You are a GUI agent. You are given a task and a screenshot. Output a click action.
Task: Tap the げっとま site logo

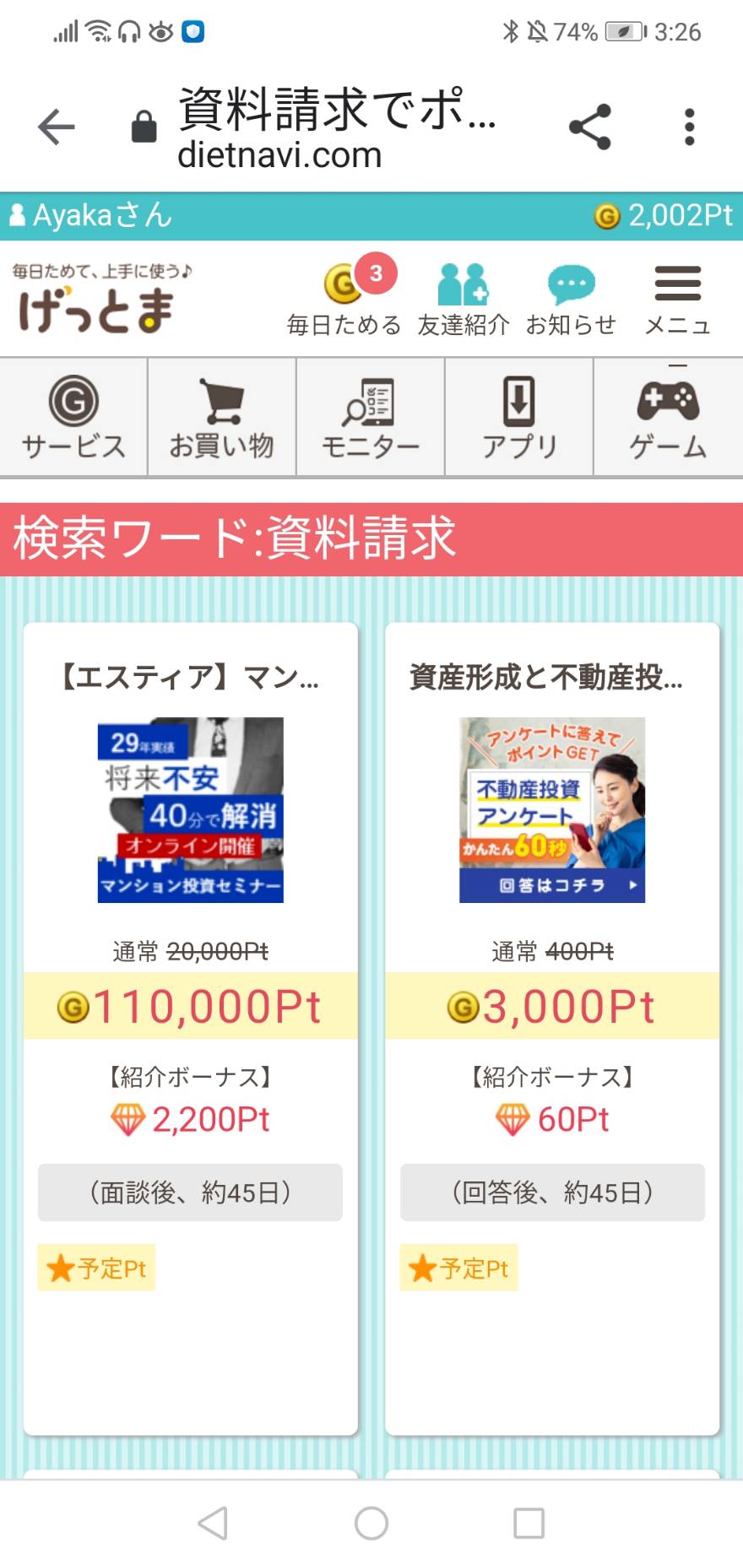pos(98,300)
